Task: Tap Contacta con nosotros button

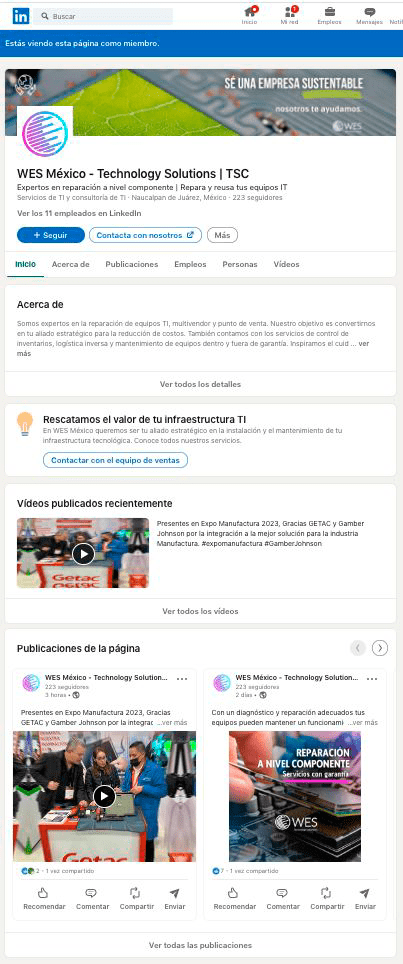Action: tap(146, 235)
